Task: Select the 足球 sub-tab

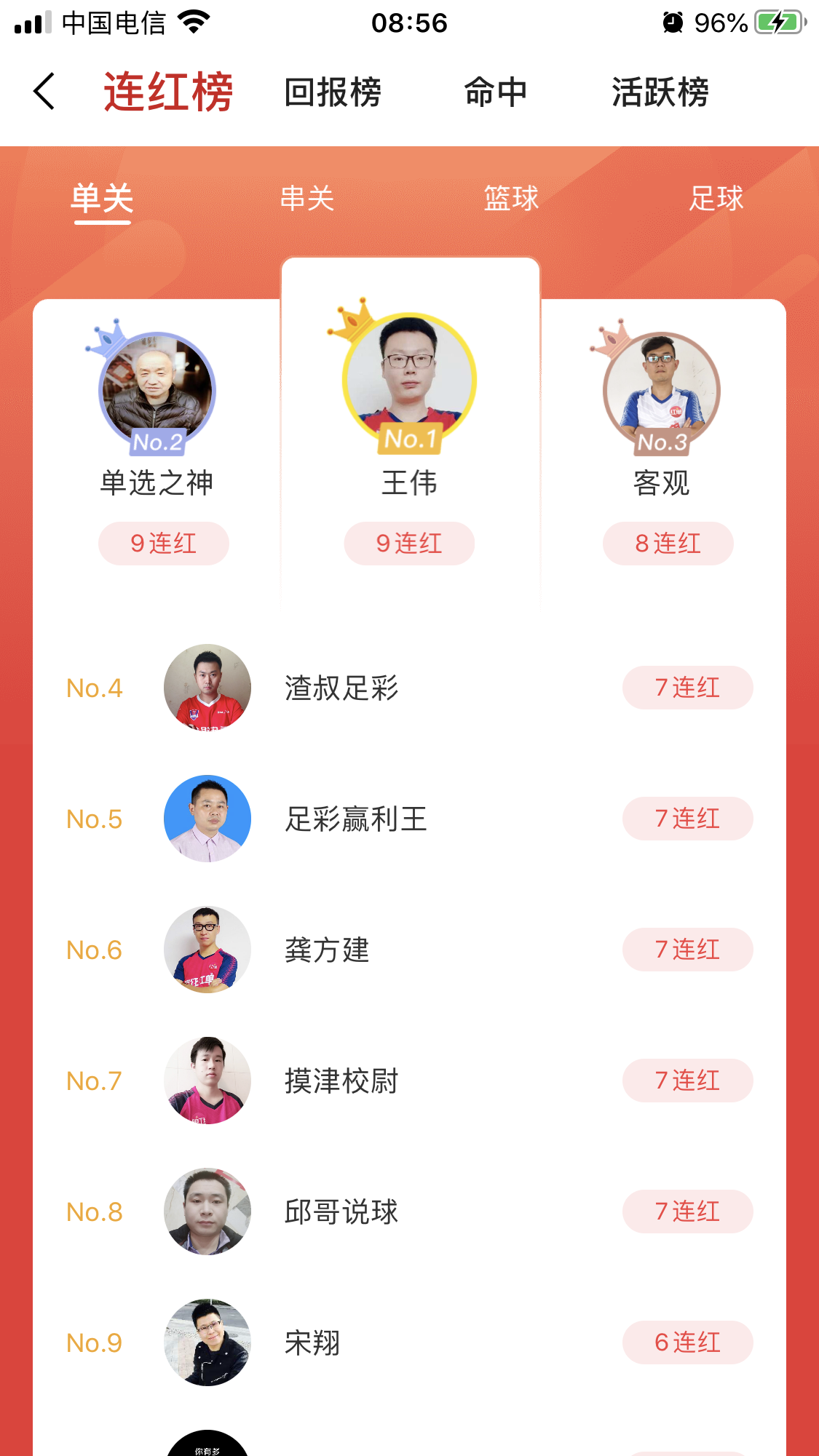Action: (716, 198)
